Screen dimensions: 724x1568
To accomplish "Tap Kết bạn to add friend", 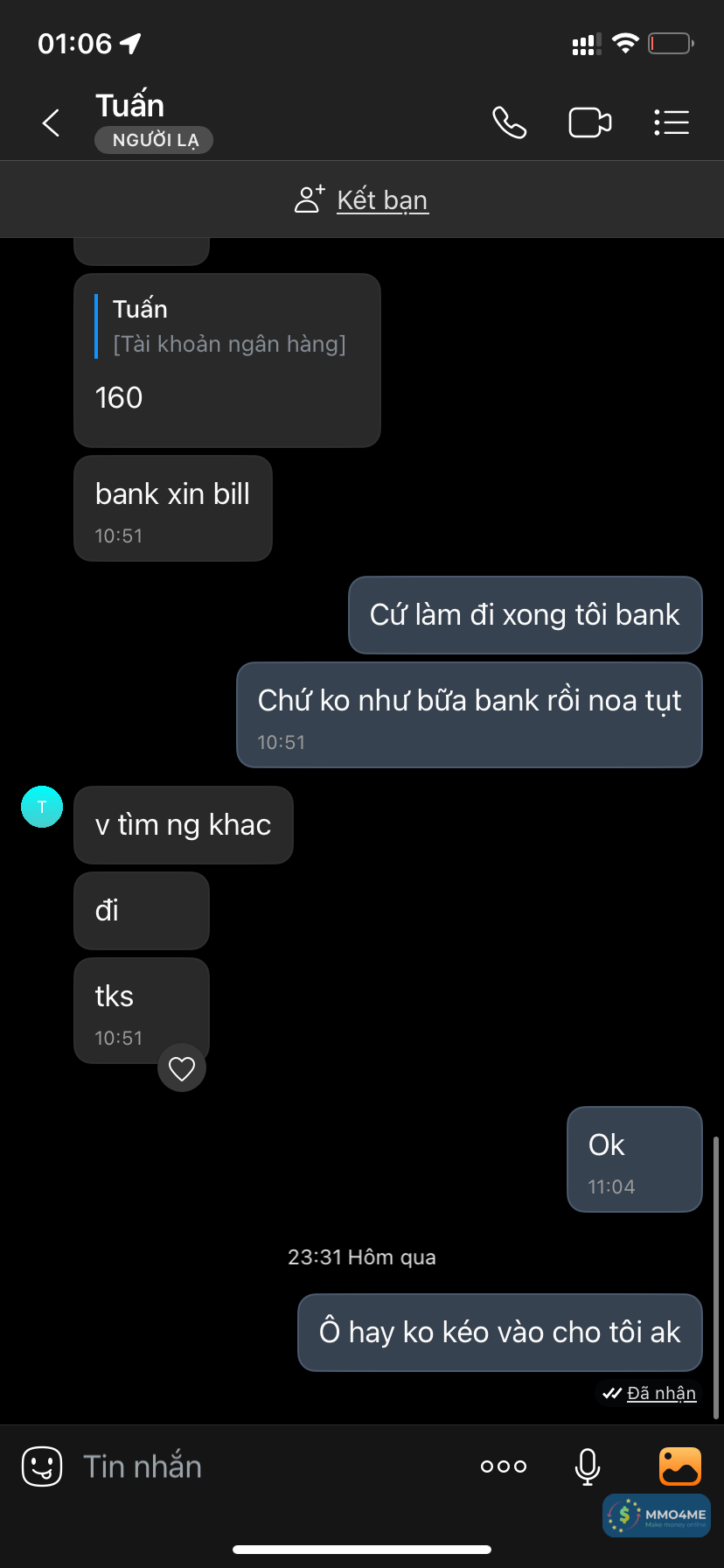I will (x=381, y=200).
